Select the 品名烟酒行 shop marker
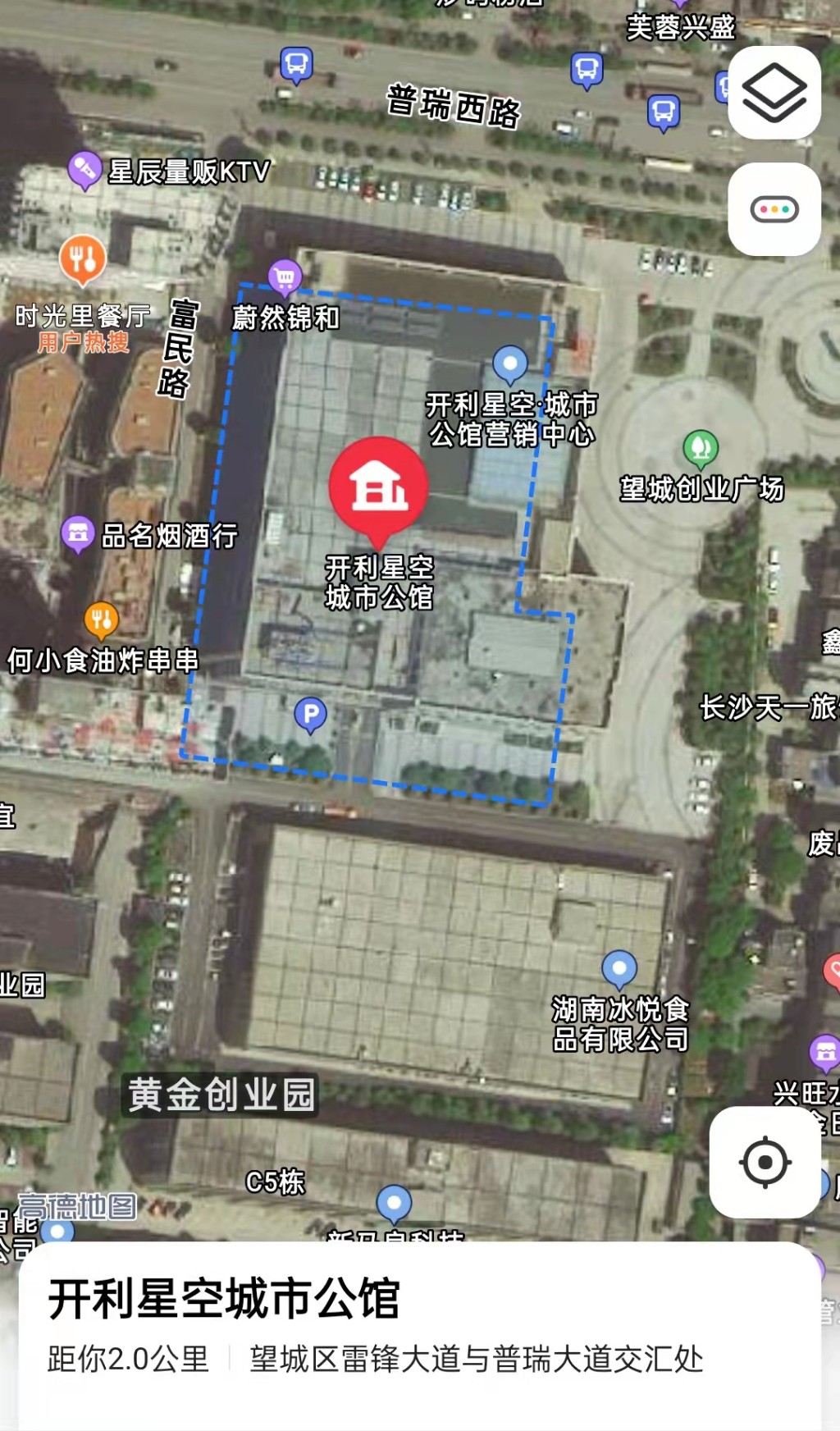 [x=79, y=533]
